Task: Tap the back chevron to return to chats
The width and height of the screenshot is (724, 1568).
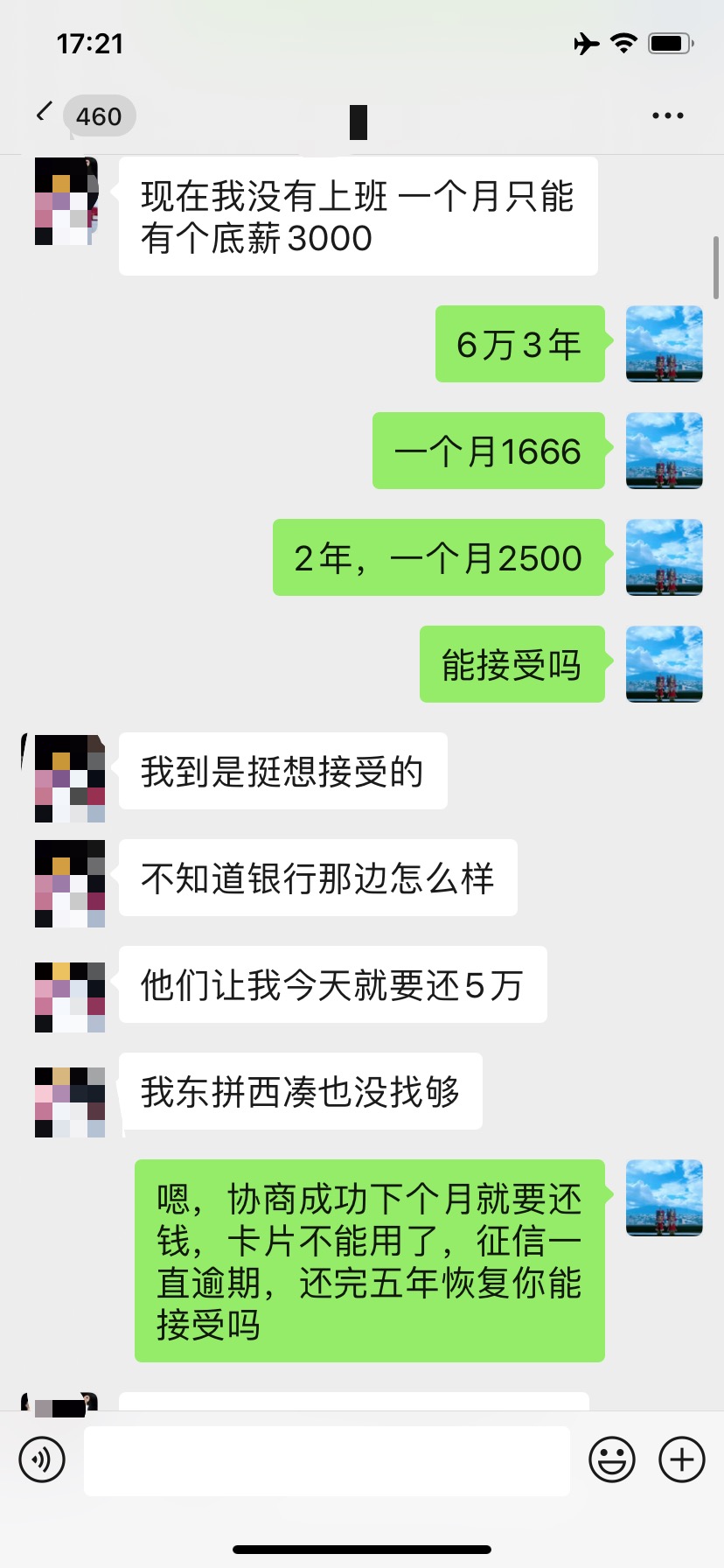Action: (x=43, y=113)
